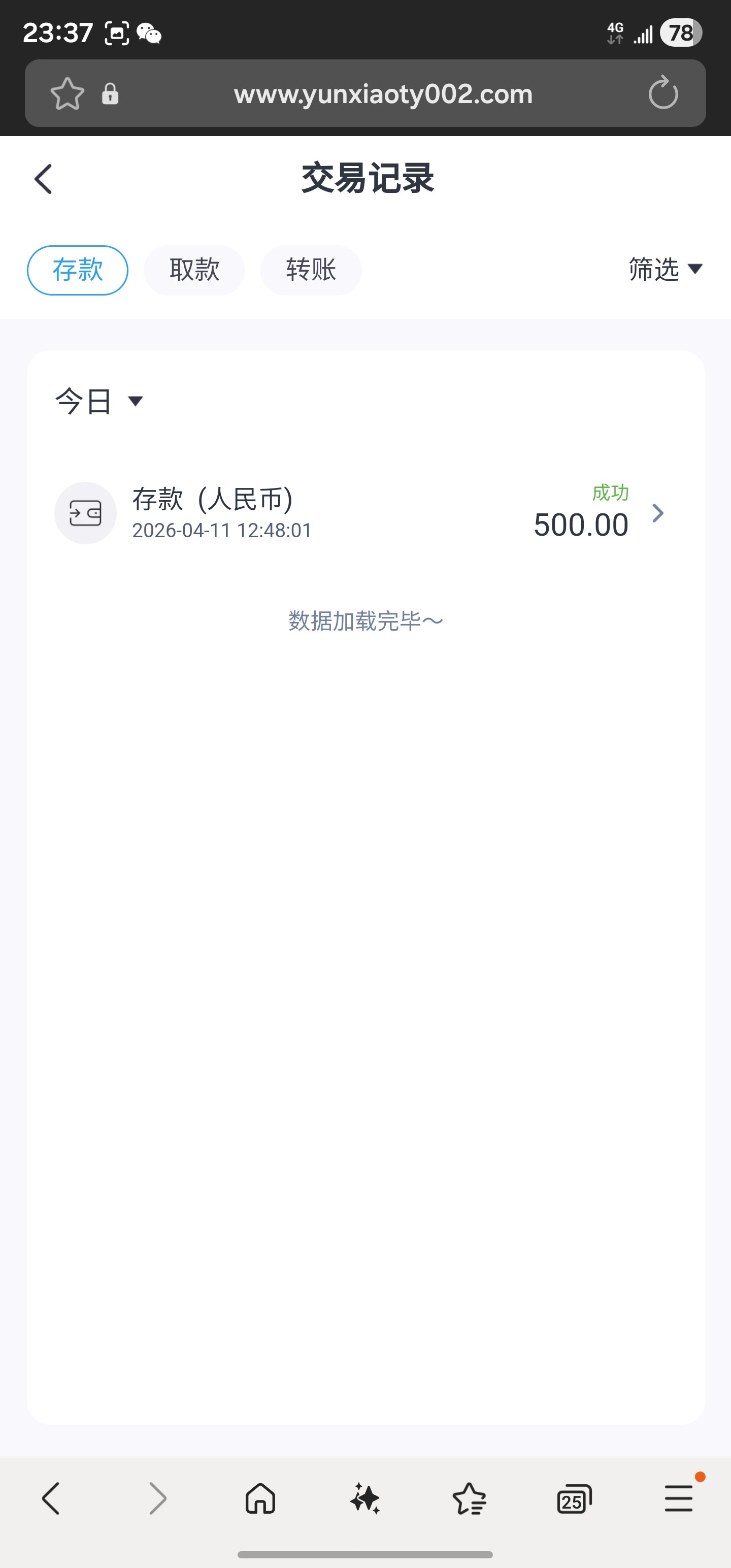Open the 500.00 存款 (人民币) record
Viewport: 731px width, 1568px height.
[365, 513]
